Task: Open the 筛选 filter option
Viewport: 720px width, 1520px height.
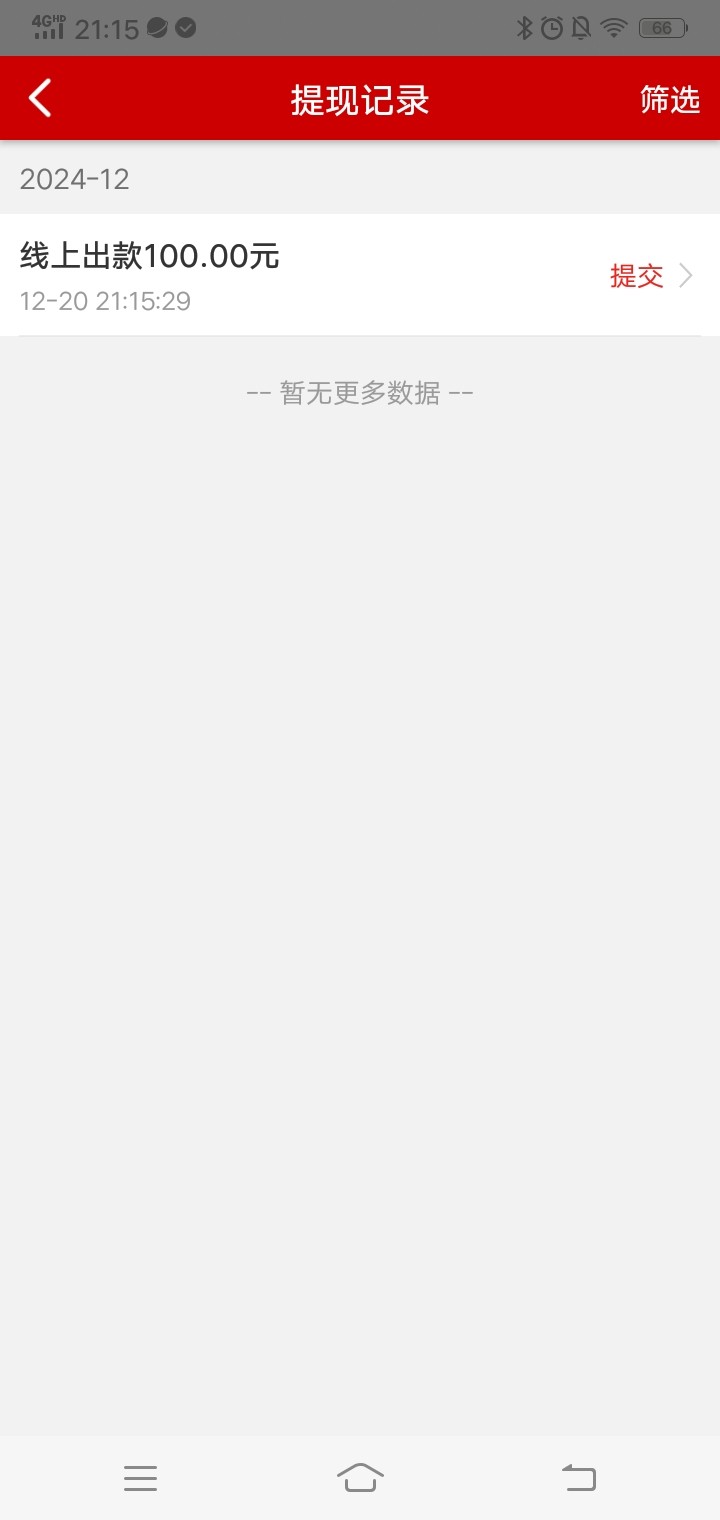Action: coord(670,100)
